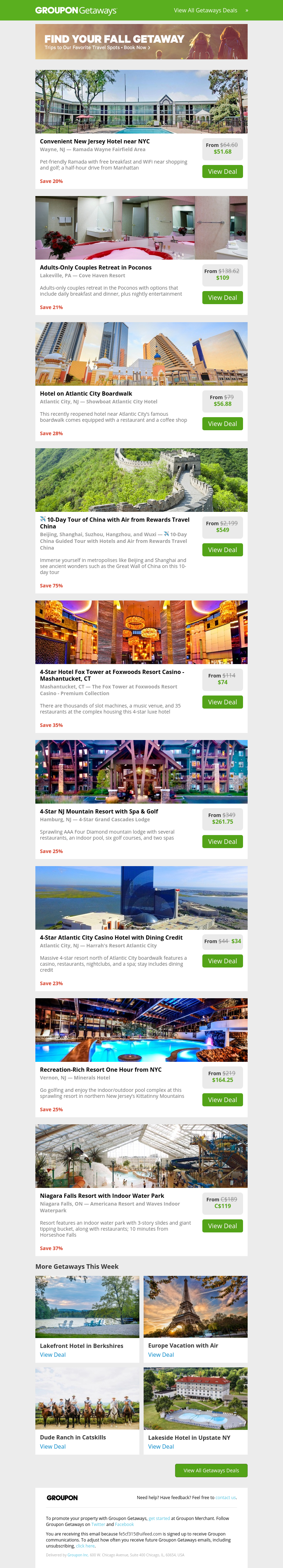View Deal for Couples Retreat in Poconos

(x=222, y=298)
